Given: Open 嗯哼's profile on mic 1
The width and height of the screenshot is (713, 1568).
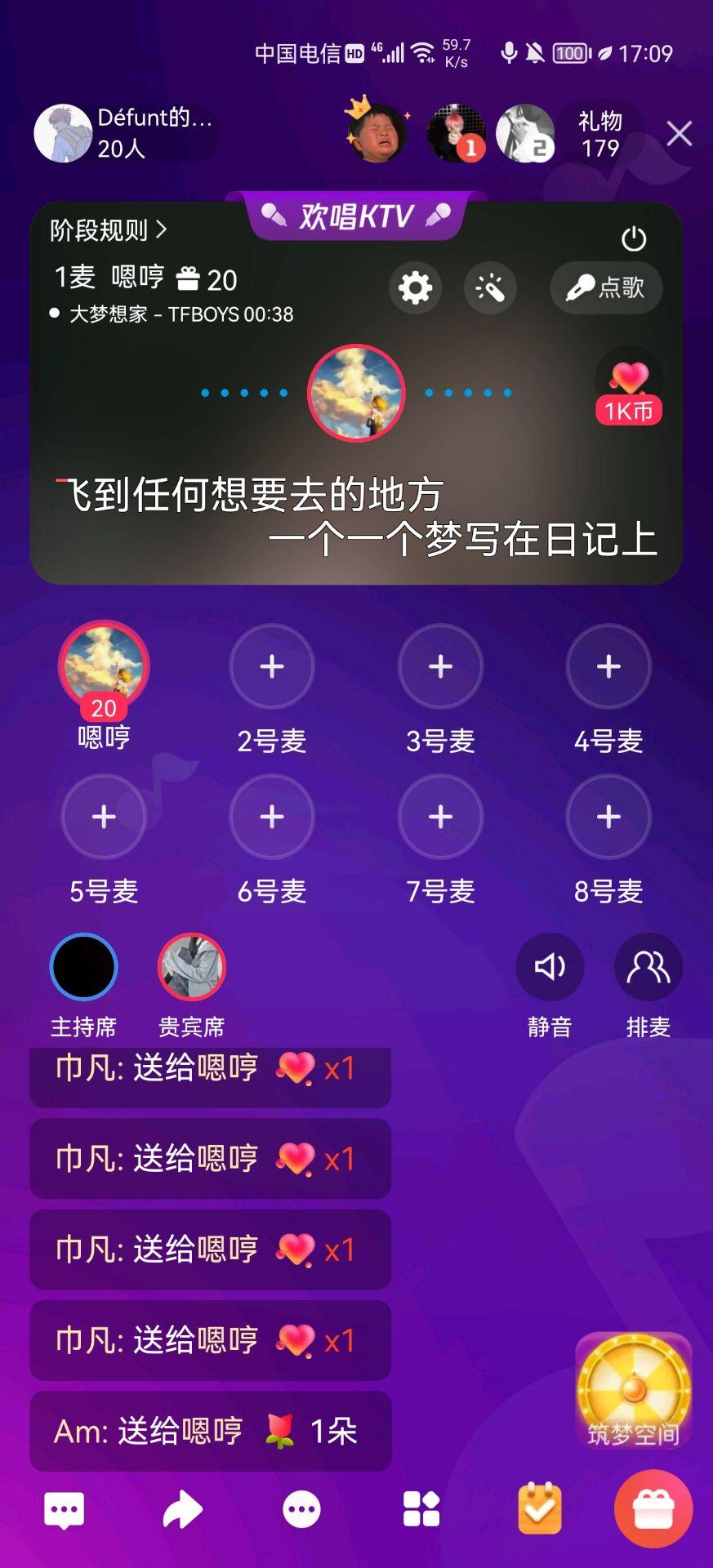Looking at the screenshot, I should tap(104, 666).
